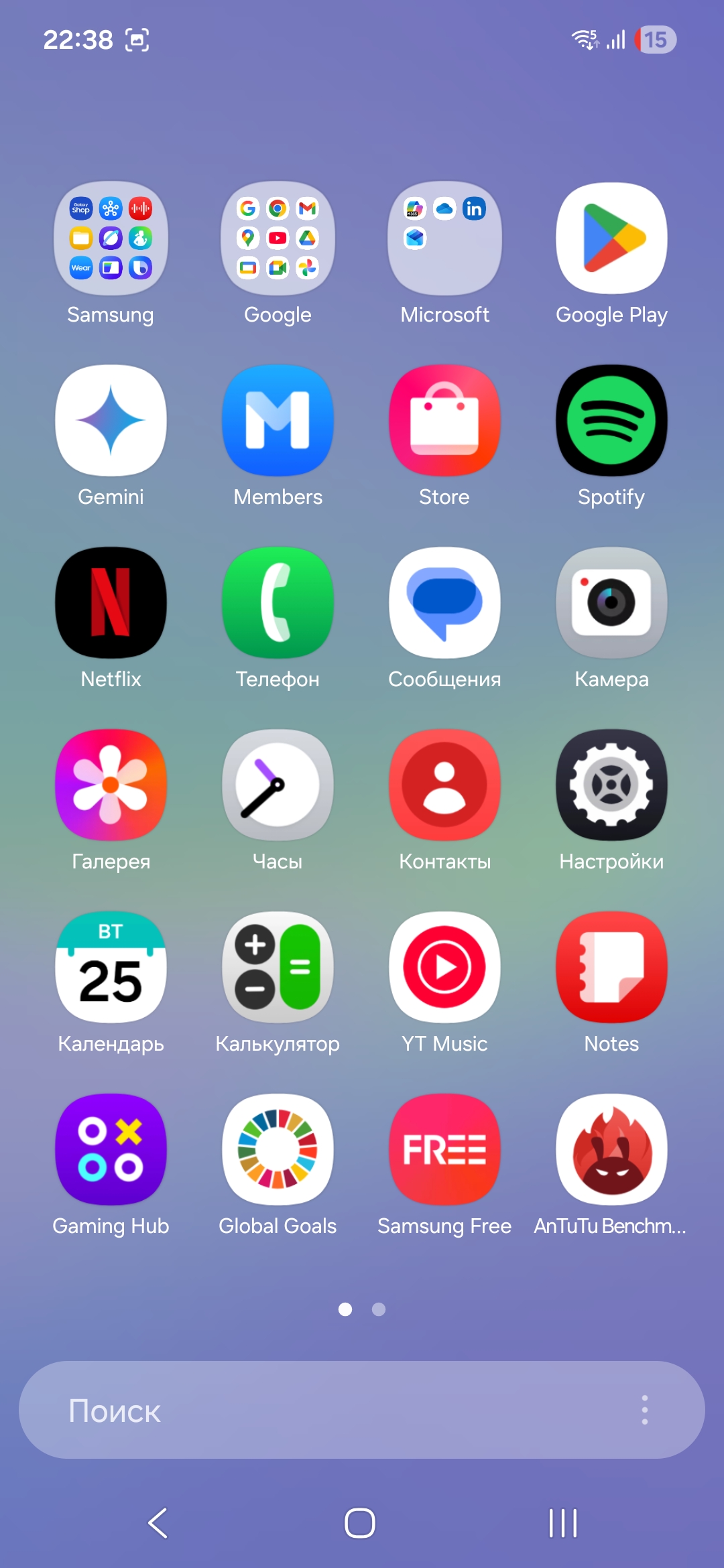Launch the Netflix app
Viewport: 724px width, 1568px height.
(111, 603)
